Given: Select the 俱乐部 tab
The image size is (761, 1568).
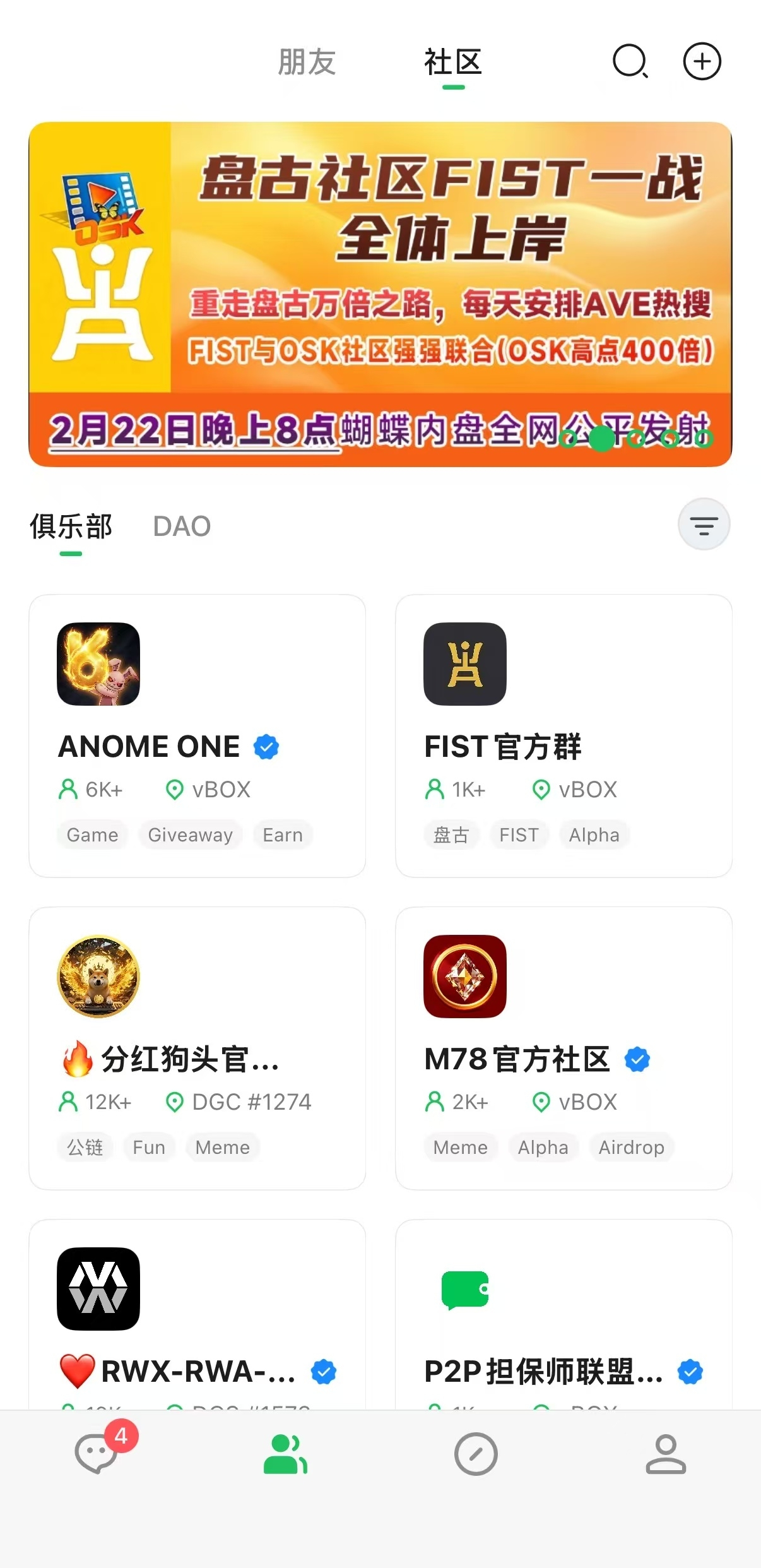Looking at the screenshot, I should coord(71,526).
